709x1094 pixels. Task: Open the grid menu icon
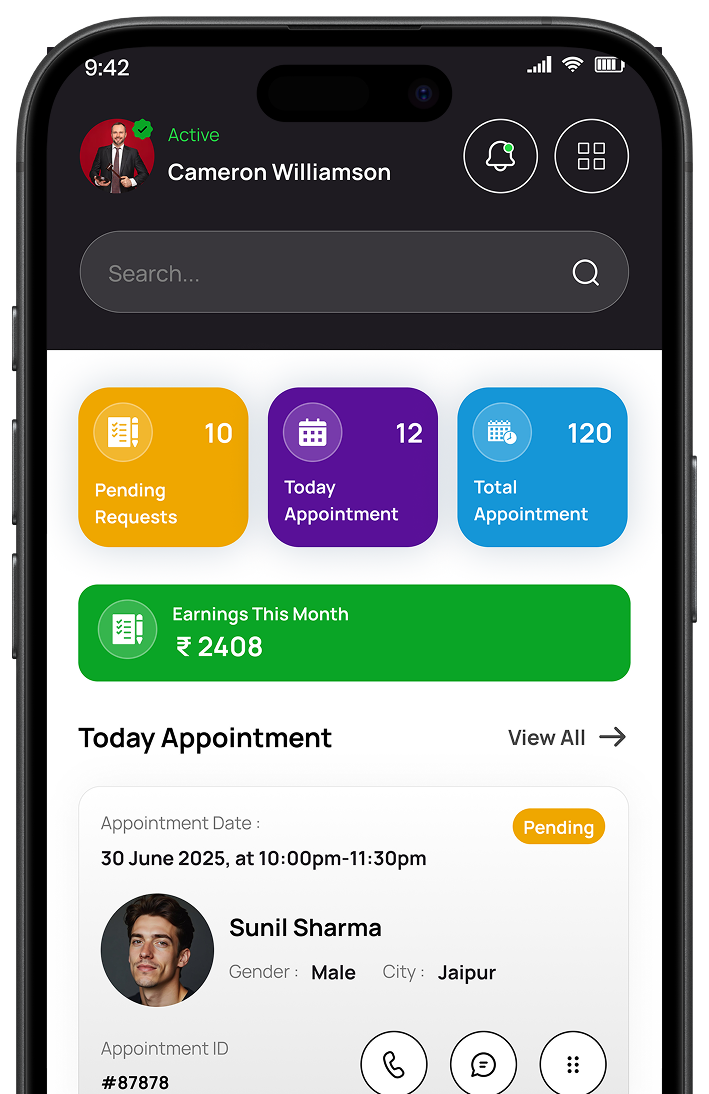[591, 156]
